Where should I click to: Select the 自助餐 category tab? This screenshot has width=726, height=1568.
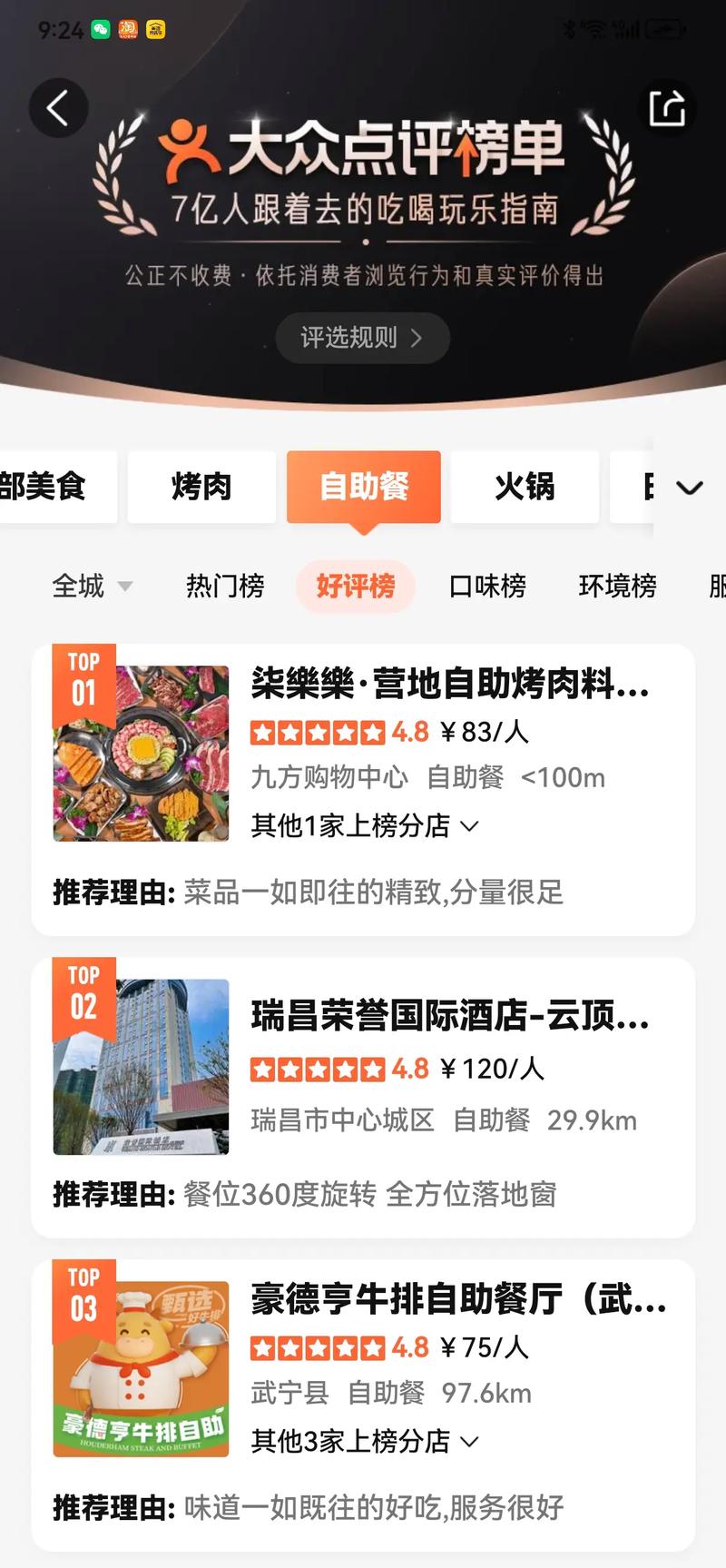pyautogui.click(x=364, y=487)
